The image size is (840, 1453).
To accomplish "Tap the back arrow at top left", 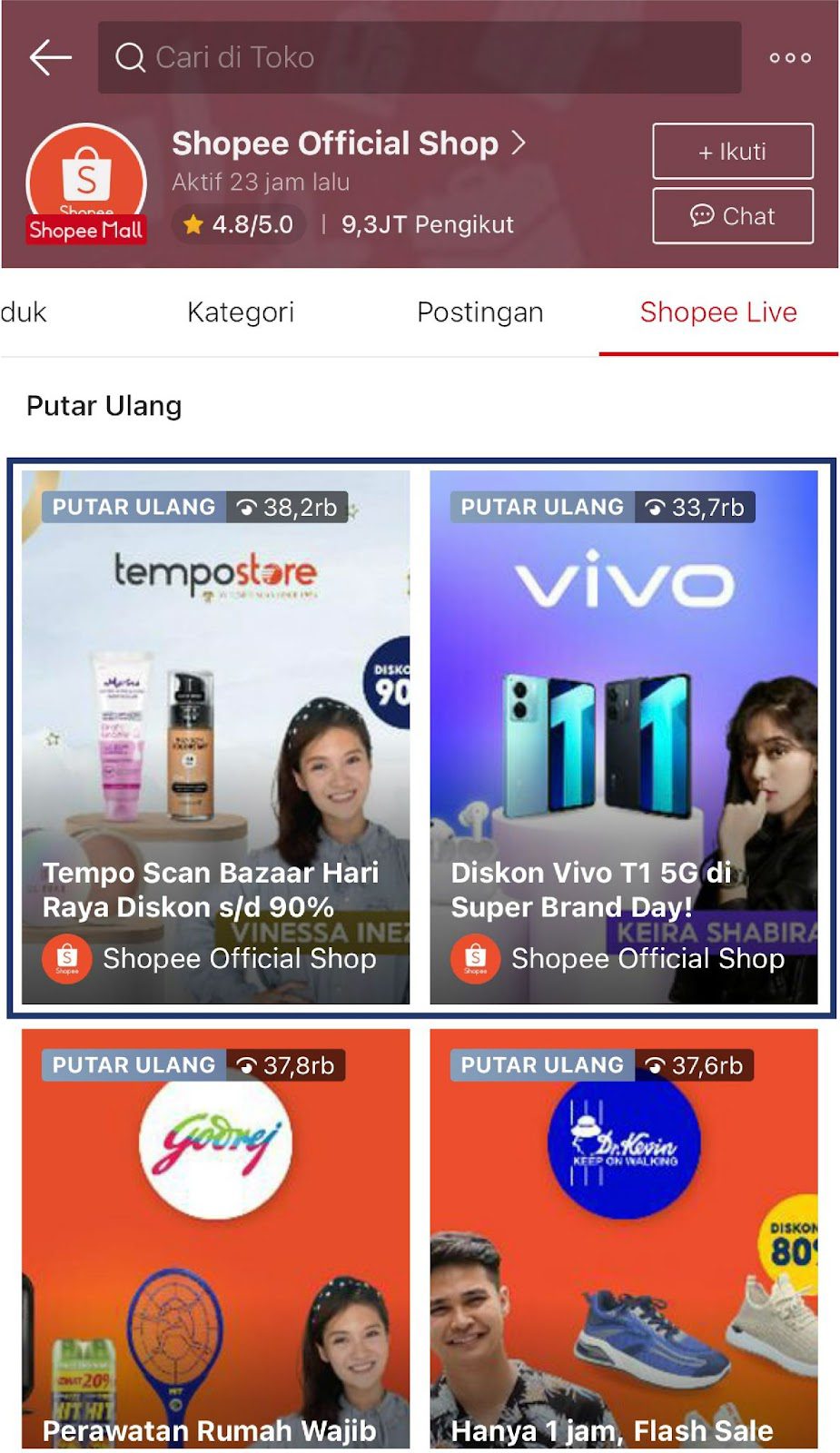I will coord(47,57).
